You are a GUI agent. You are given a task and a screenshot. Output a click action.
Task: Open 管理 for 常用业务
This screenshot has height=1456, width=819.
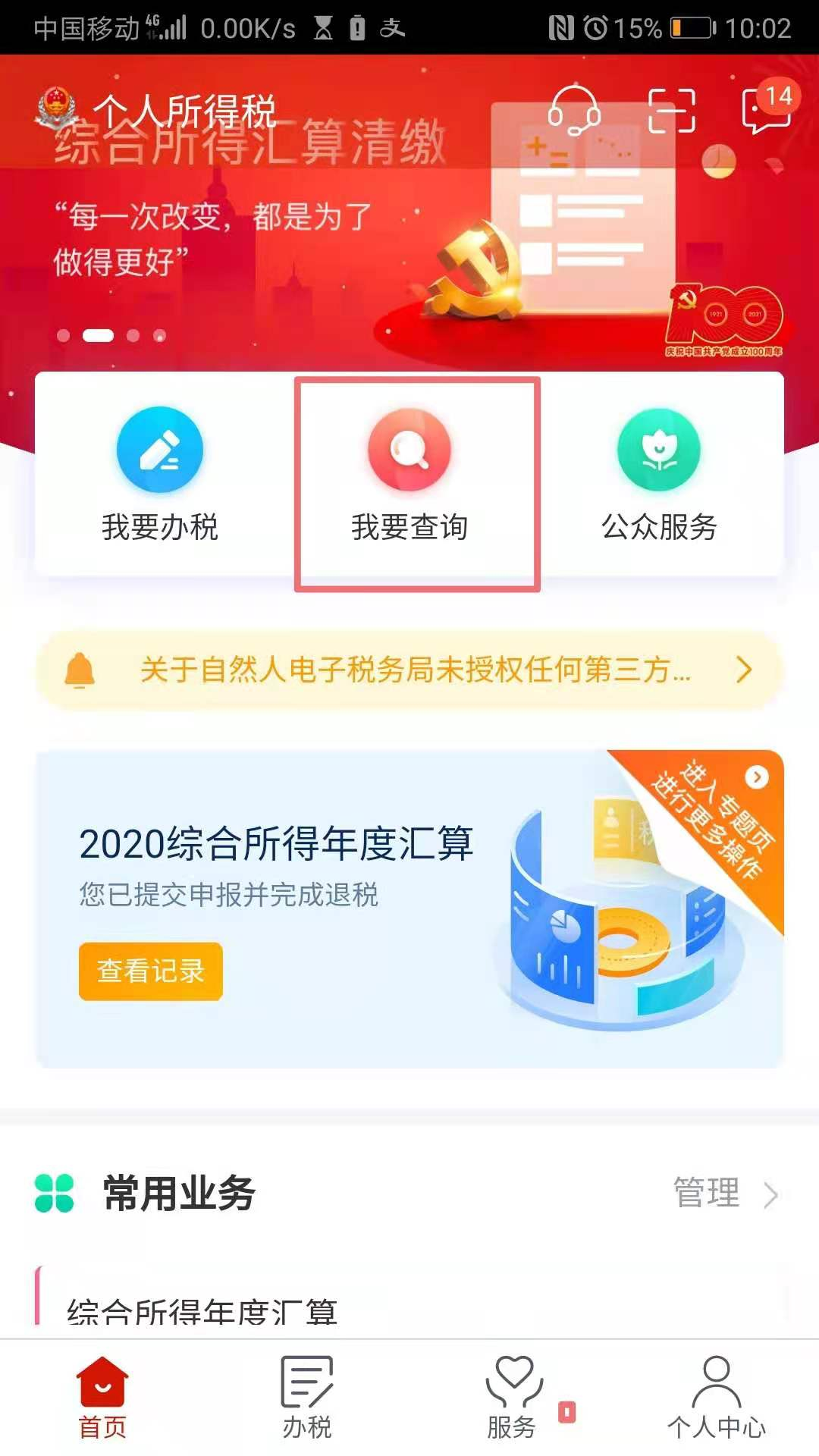pyautogui.click(x=726, y=1193)
